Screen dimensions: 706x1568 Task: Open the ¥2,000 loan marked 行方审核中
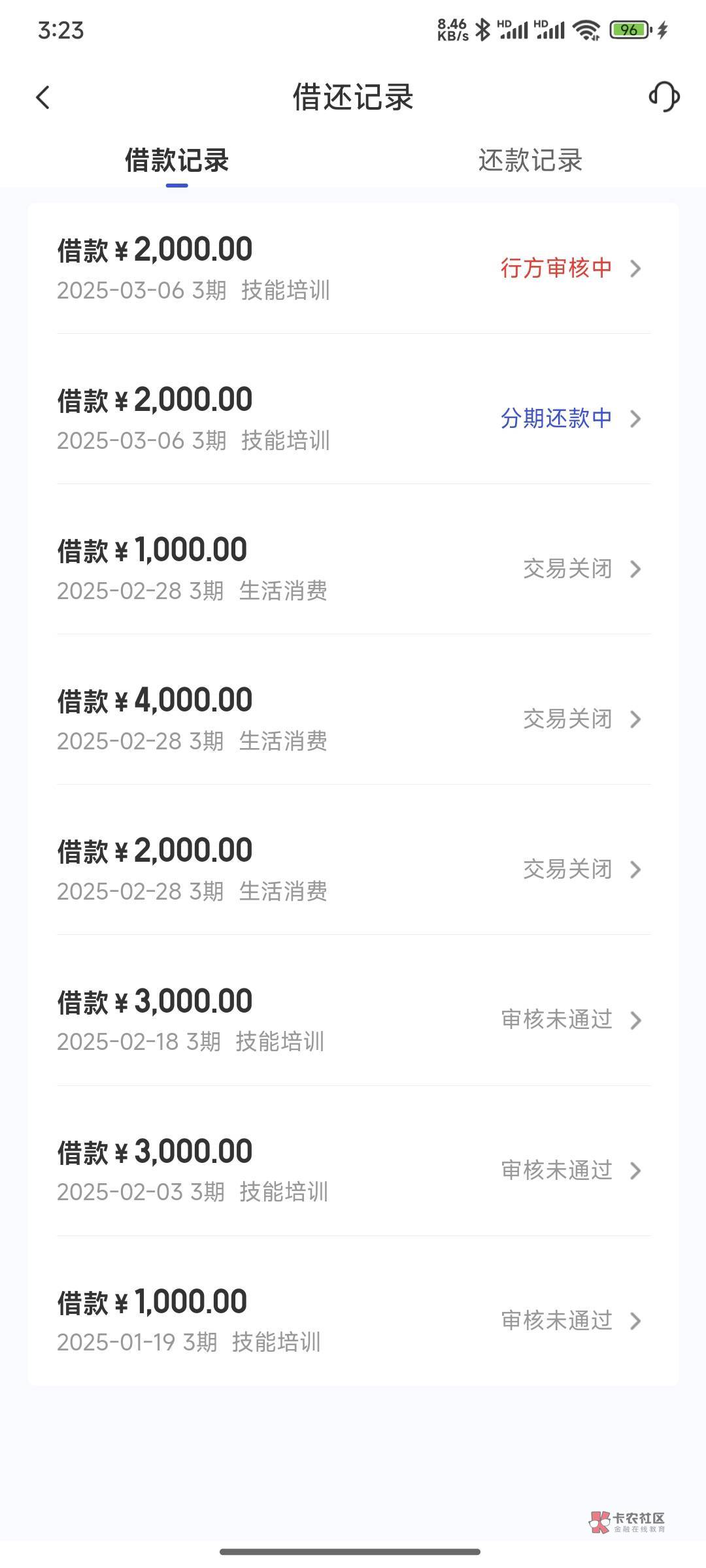(x=353, y=269)
